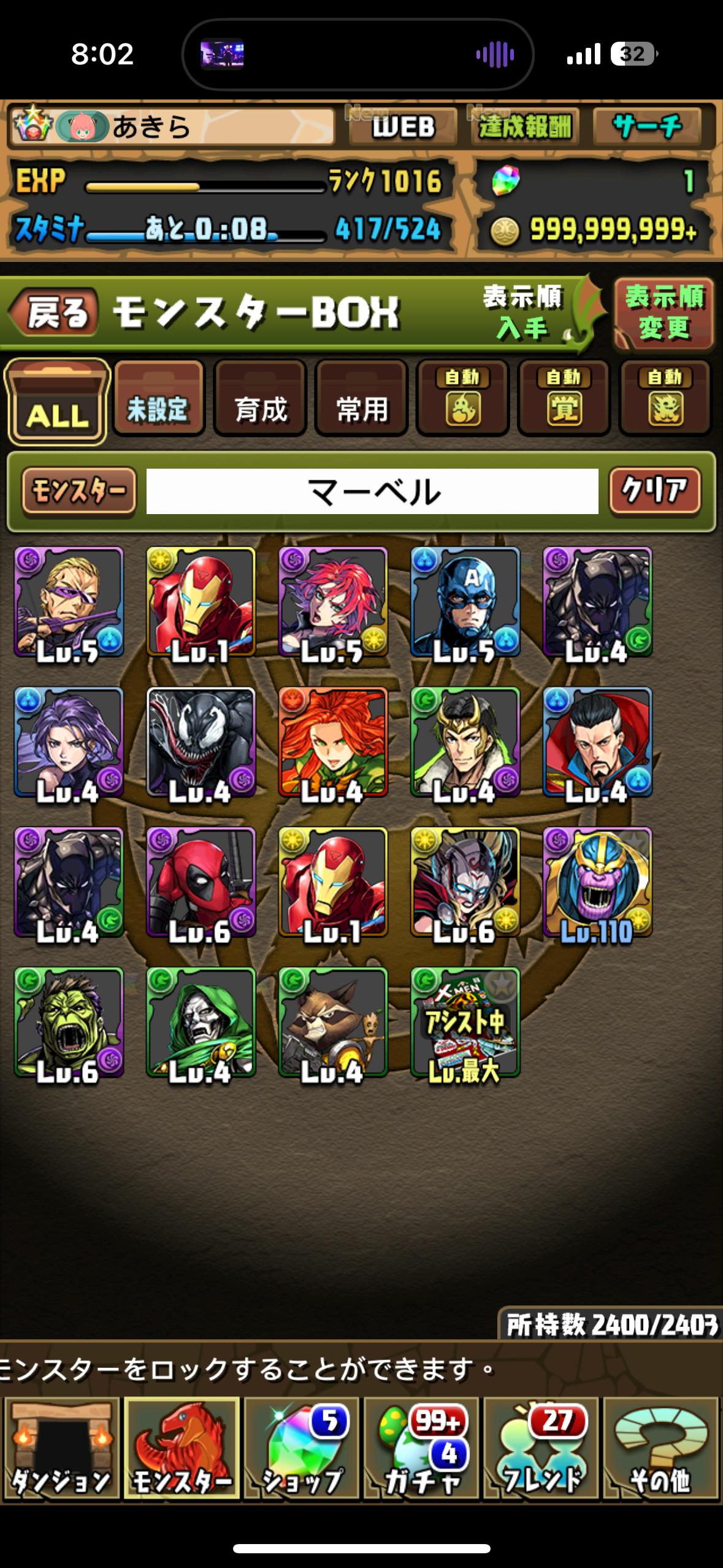Screen dimensions: 723x1568
Task: Open the サーチ search button
Action: [x=648, y=127]
